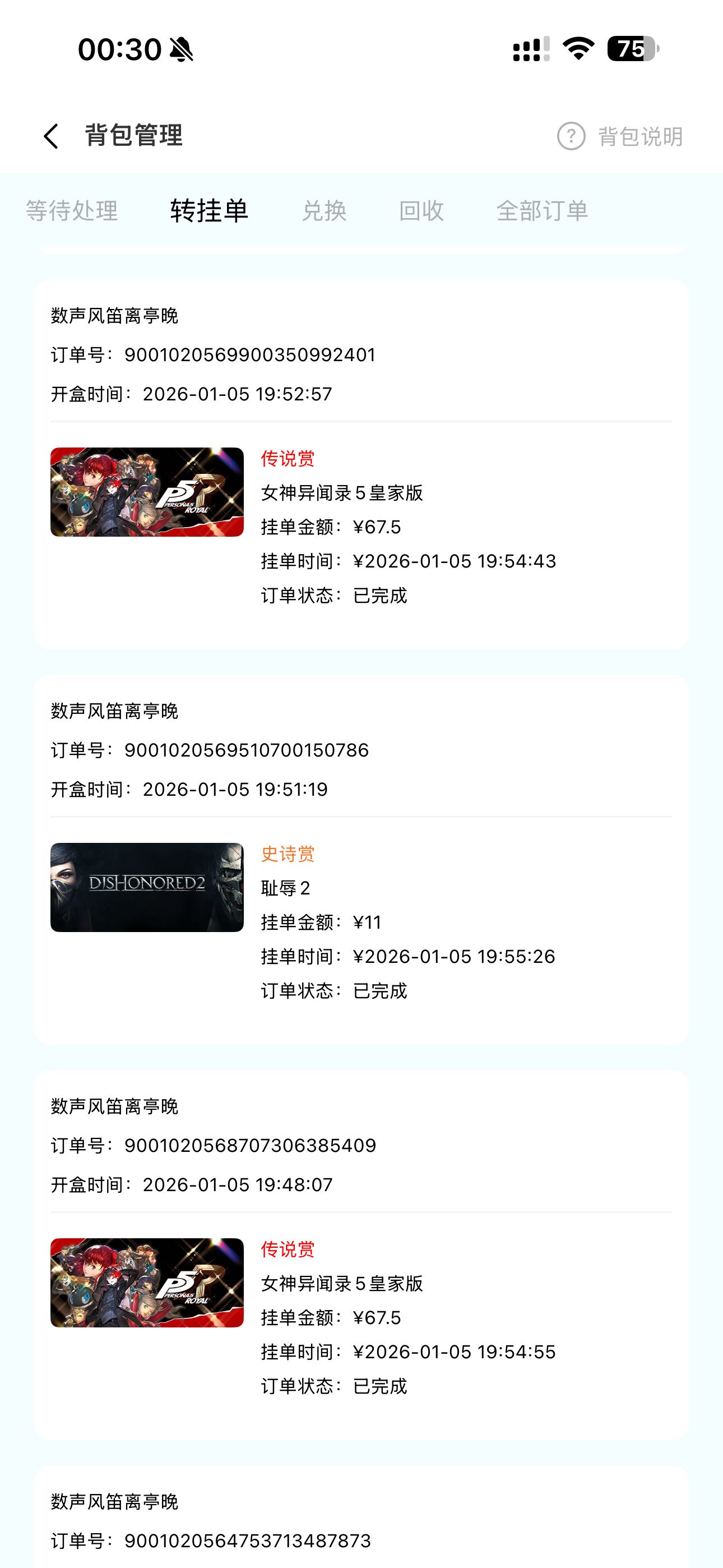Select the 转挂单 tab
Image resolution: width=723 pixels, height=1568 pixels.
pos(208,211)
